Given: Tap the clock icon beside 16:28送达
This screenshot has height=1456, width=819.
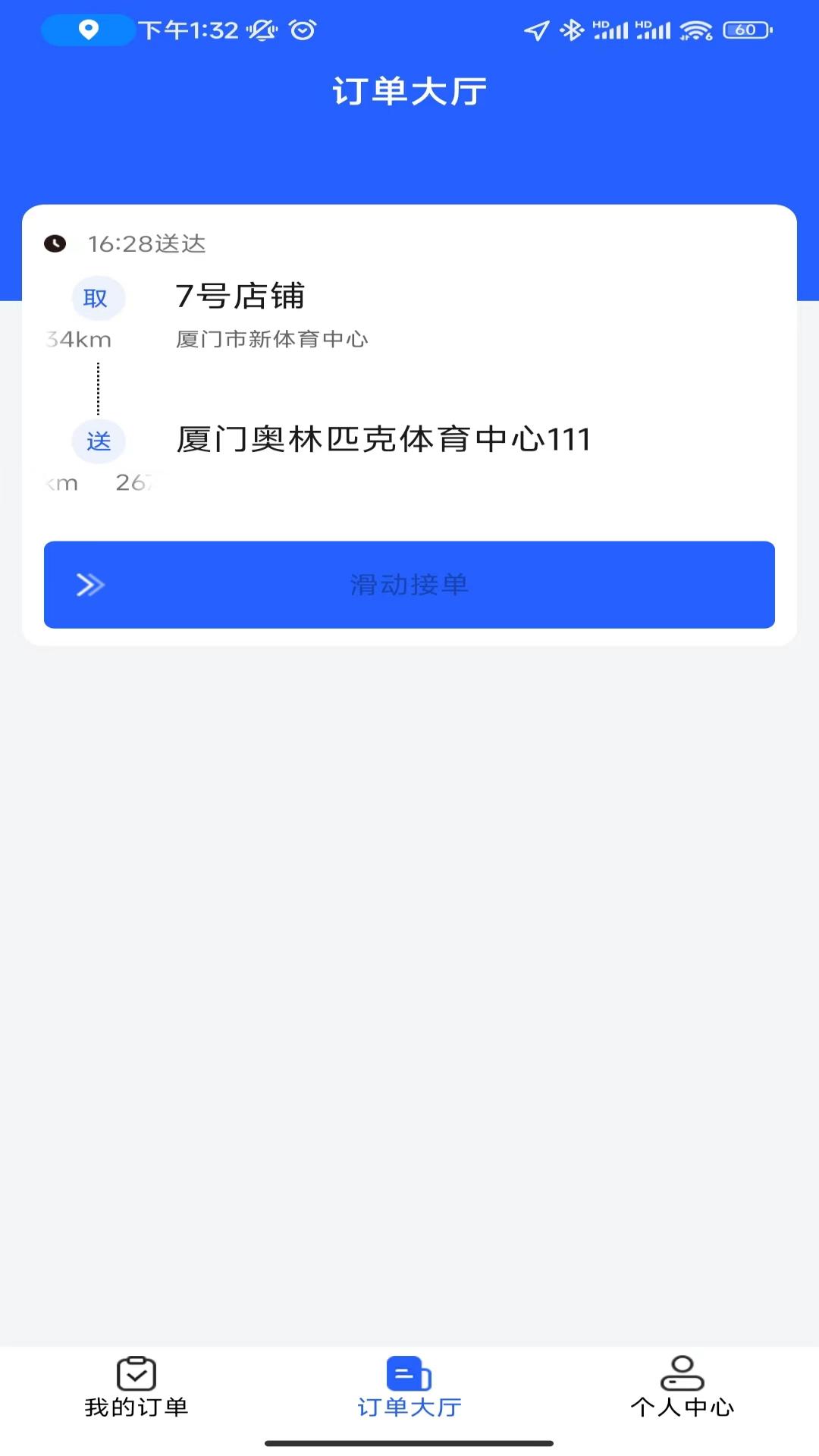Looking at the screenshot, I should click(56, 244).
